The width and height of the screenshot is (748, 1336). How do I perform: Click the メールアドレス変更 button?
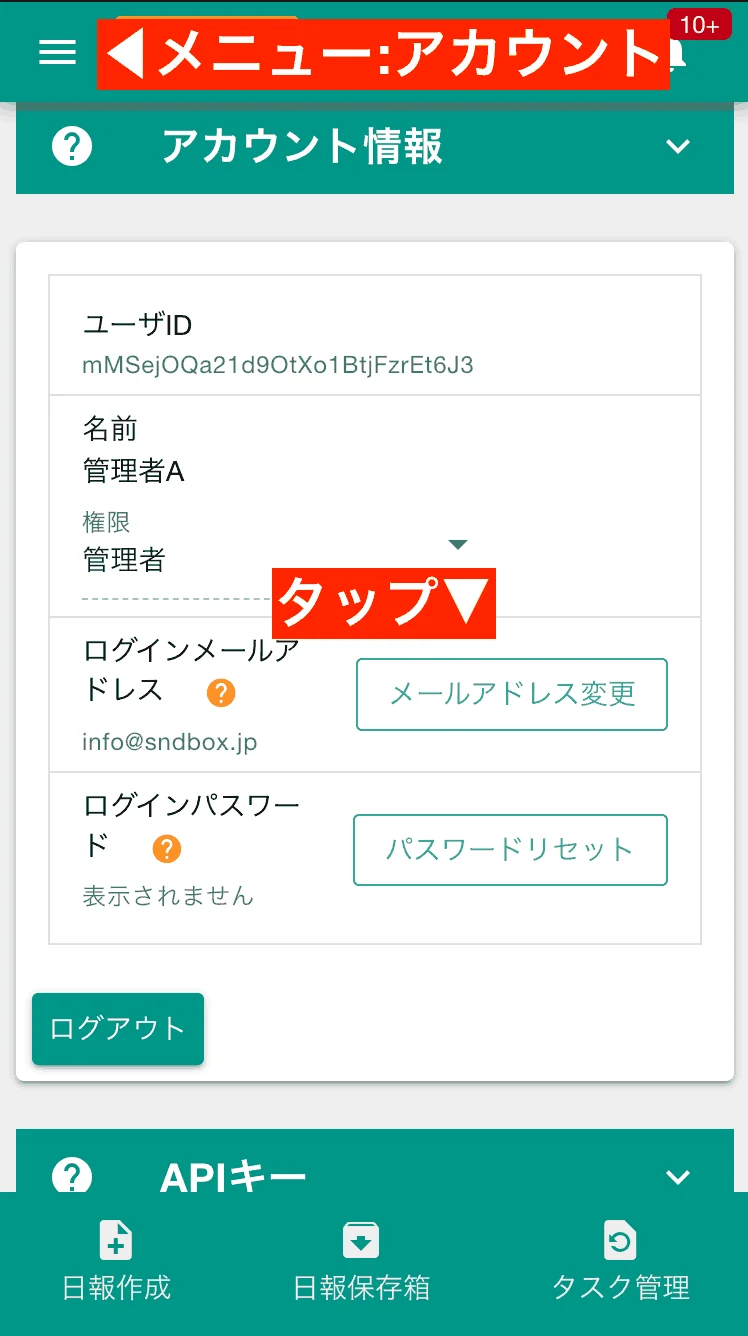511,694
